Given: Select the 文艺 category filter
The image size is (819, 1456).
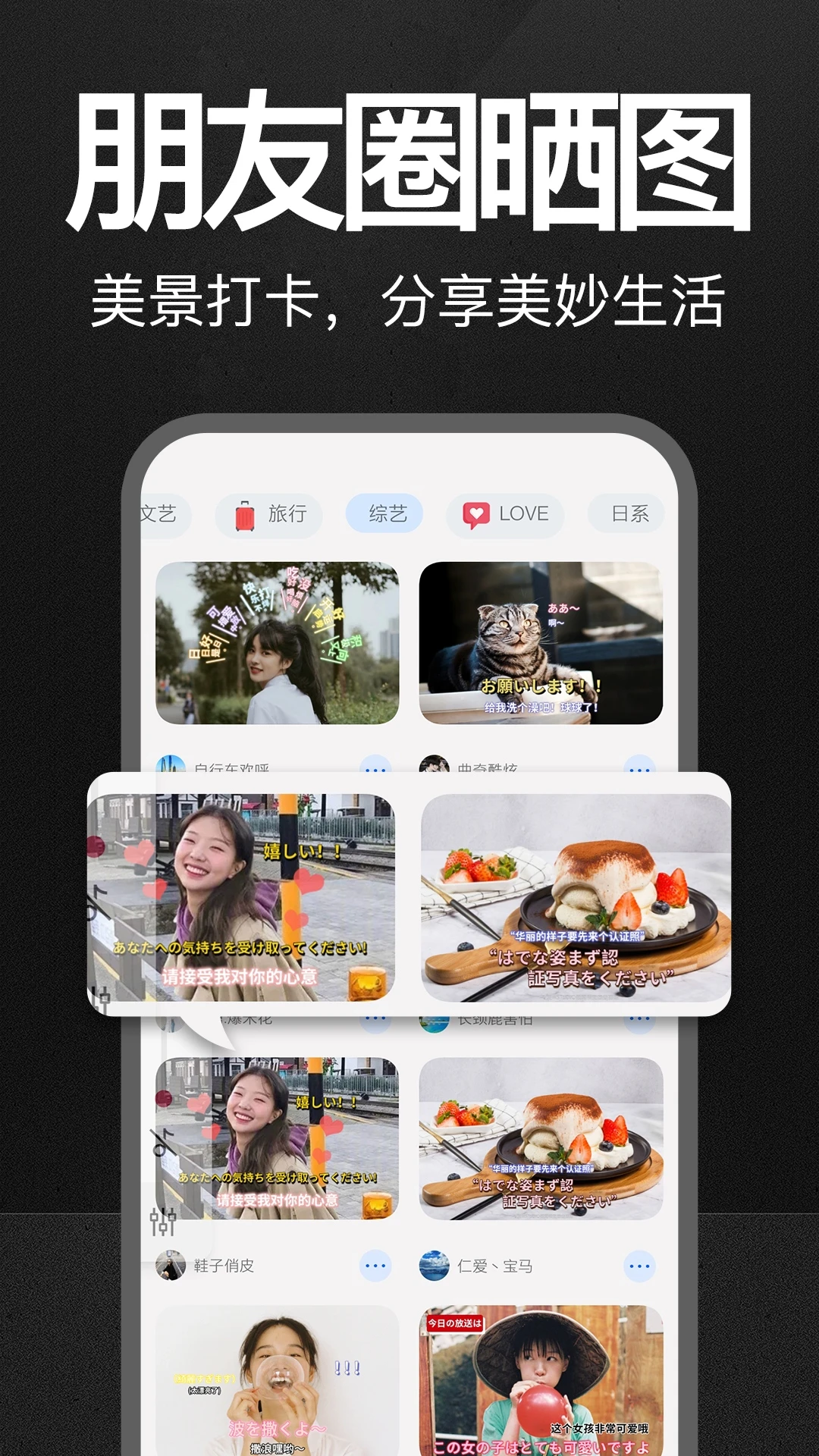Looking at the screenshot, I should (x=159, y=513).
